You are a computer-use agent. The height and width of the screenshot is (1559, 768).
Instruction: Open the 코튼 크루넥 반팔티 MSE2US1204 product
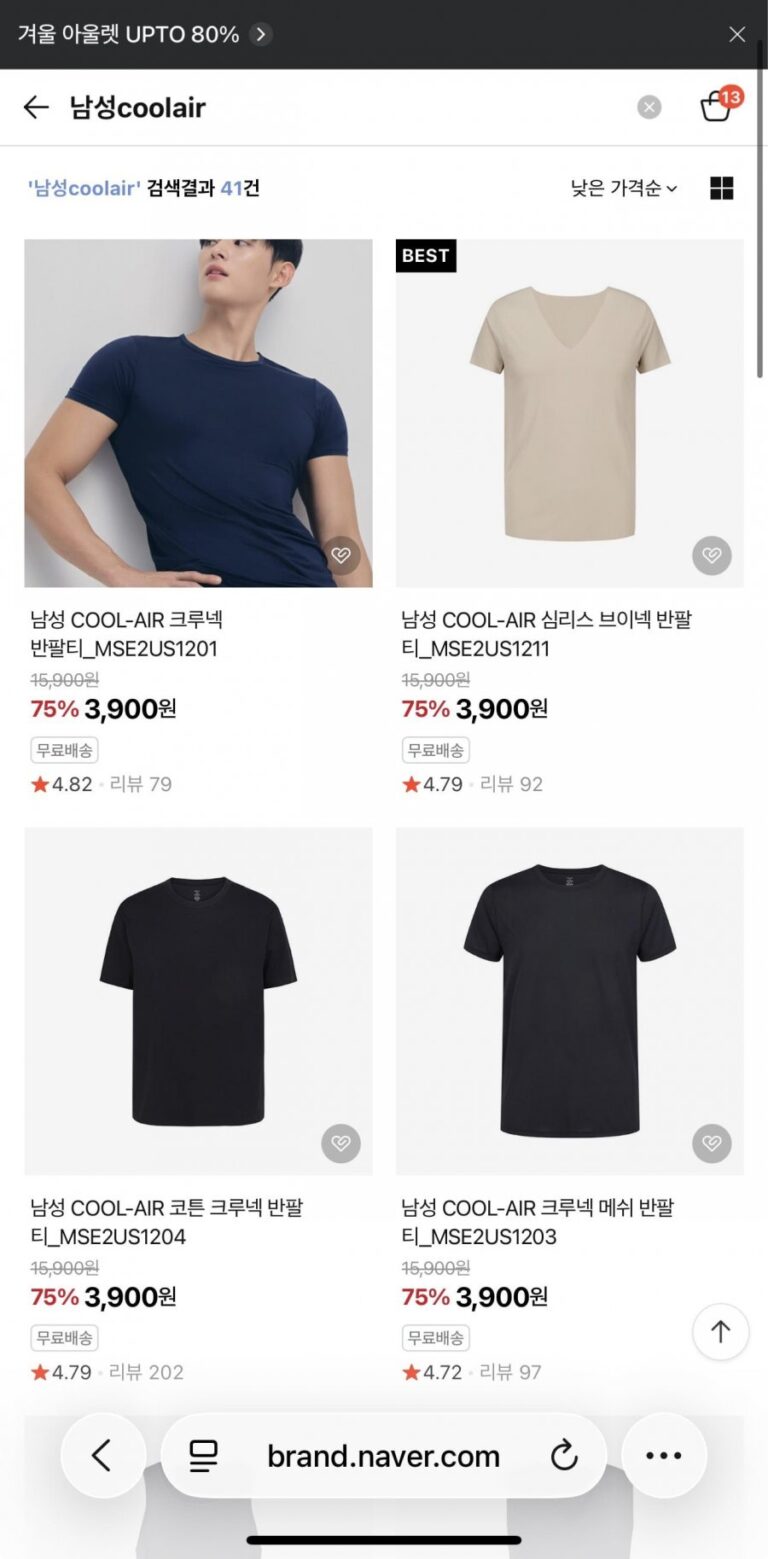click(x=198, y=1000)
